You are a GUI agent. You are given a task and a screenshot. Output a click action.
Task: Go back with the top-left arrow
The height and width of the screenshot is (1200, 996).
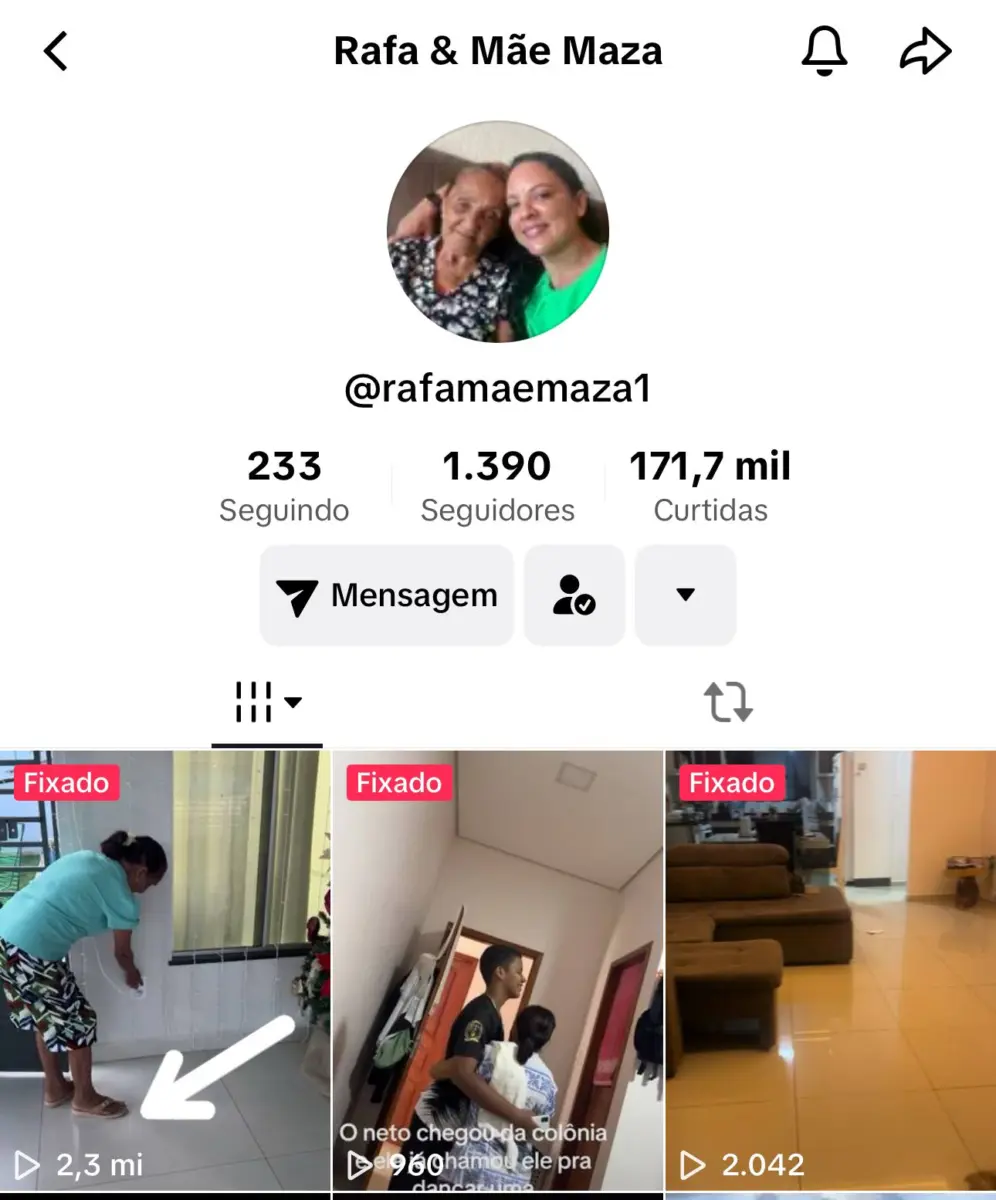pyautogui.click(x=57, y=51)
